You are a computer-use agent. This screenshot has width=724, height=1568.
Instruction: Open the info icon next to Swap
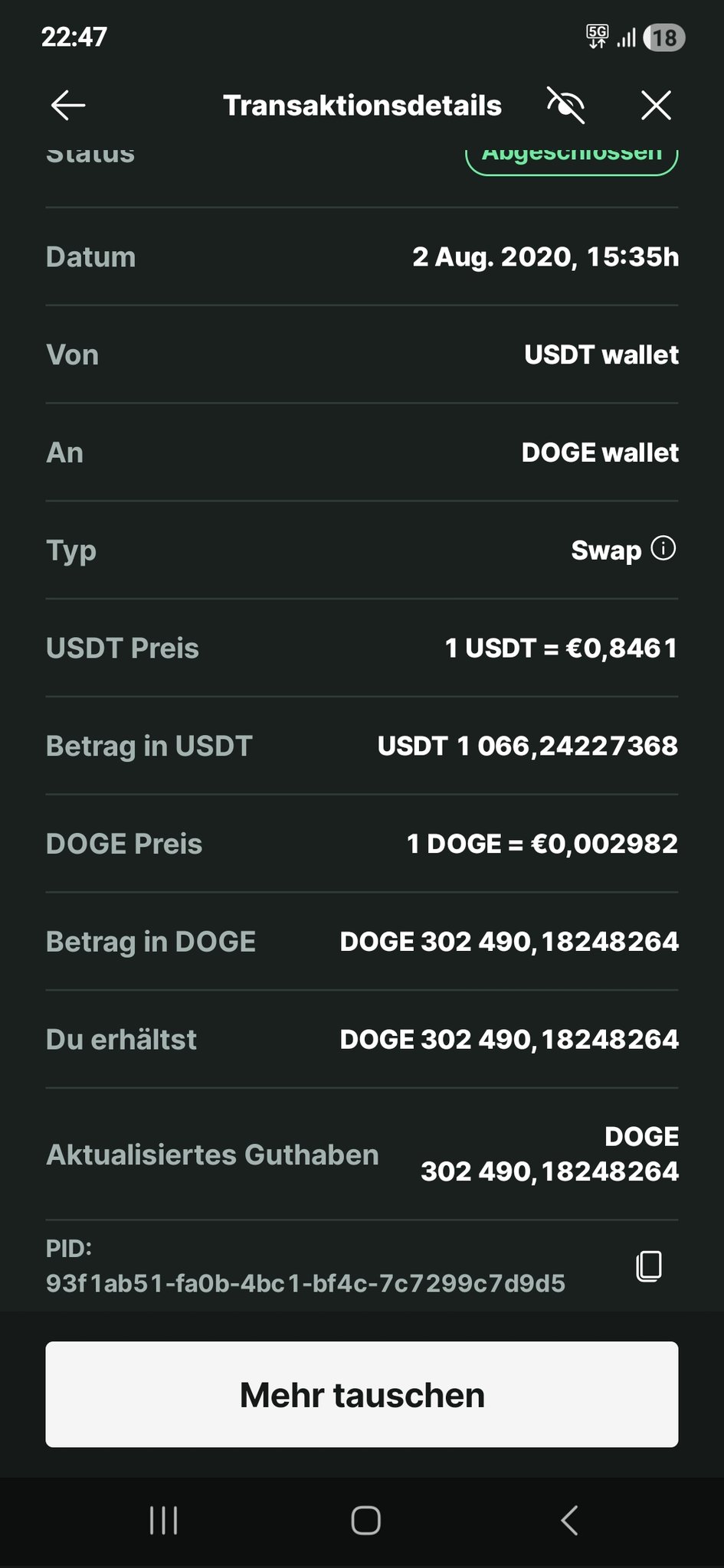pos(663,549)
